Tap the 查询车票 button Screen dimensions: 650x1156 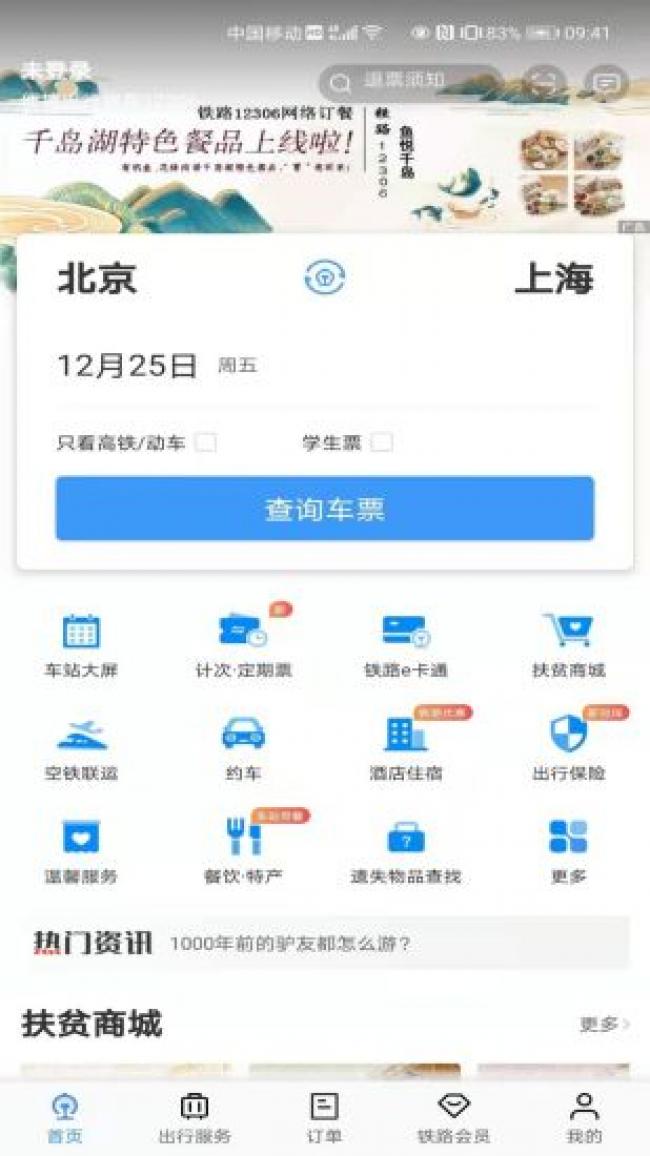(325, 509)
